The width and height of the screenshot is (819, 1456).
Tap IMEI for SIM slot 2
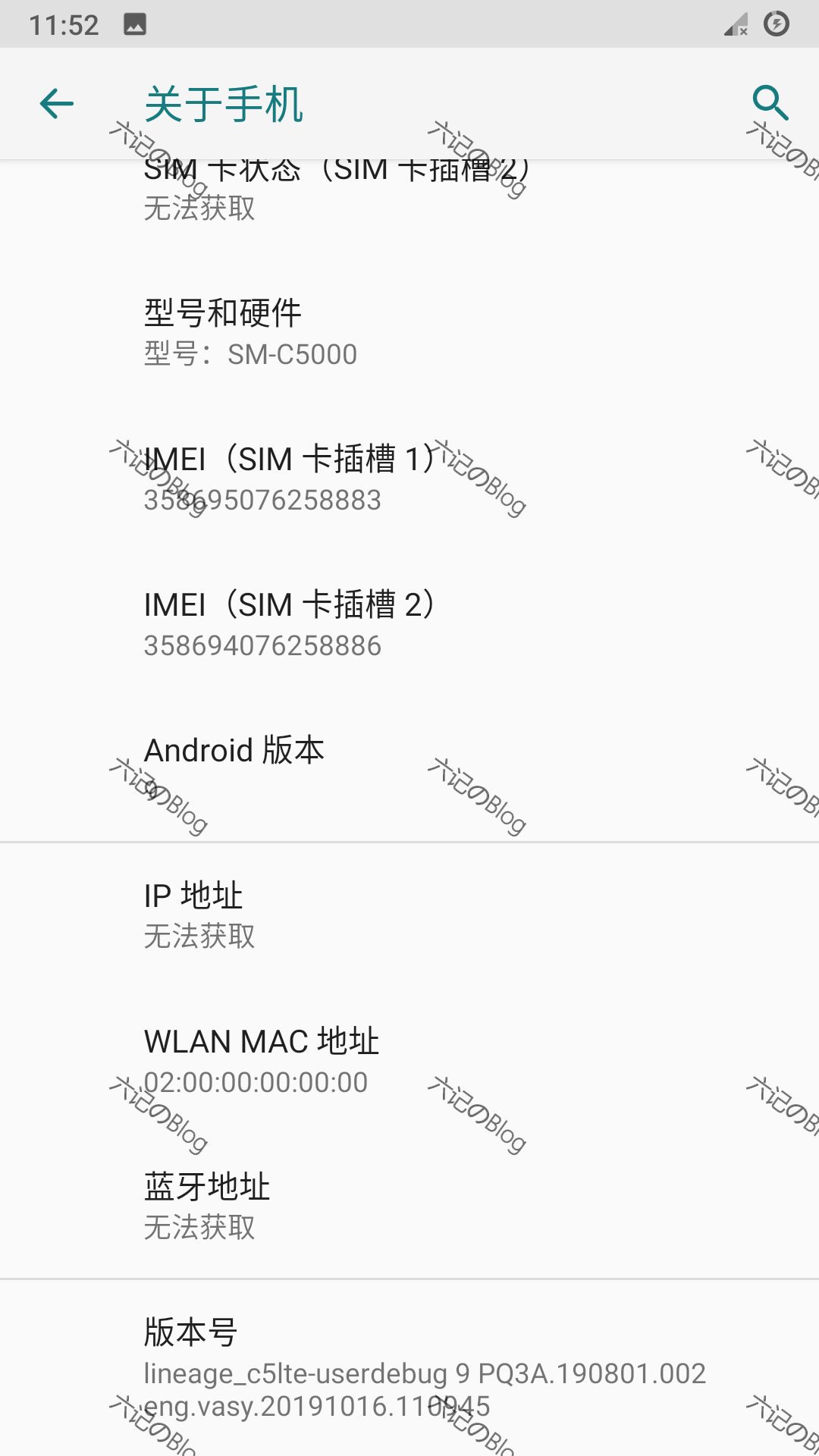point(409,624)
